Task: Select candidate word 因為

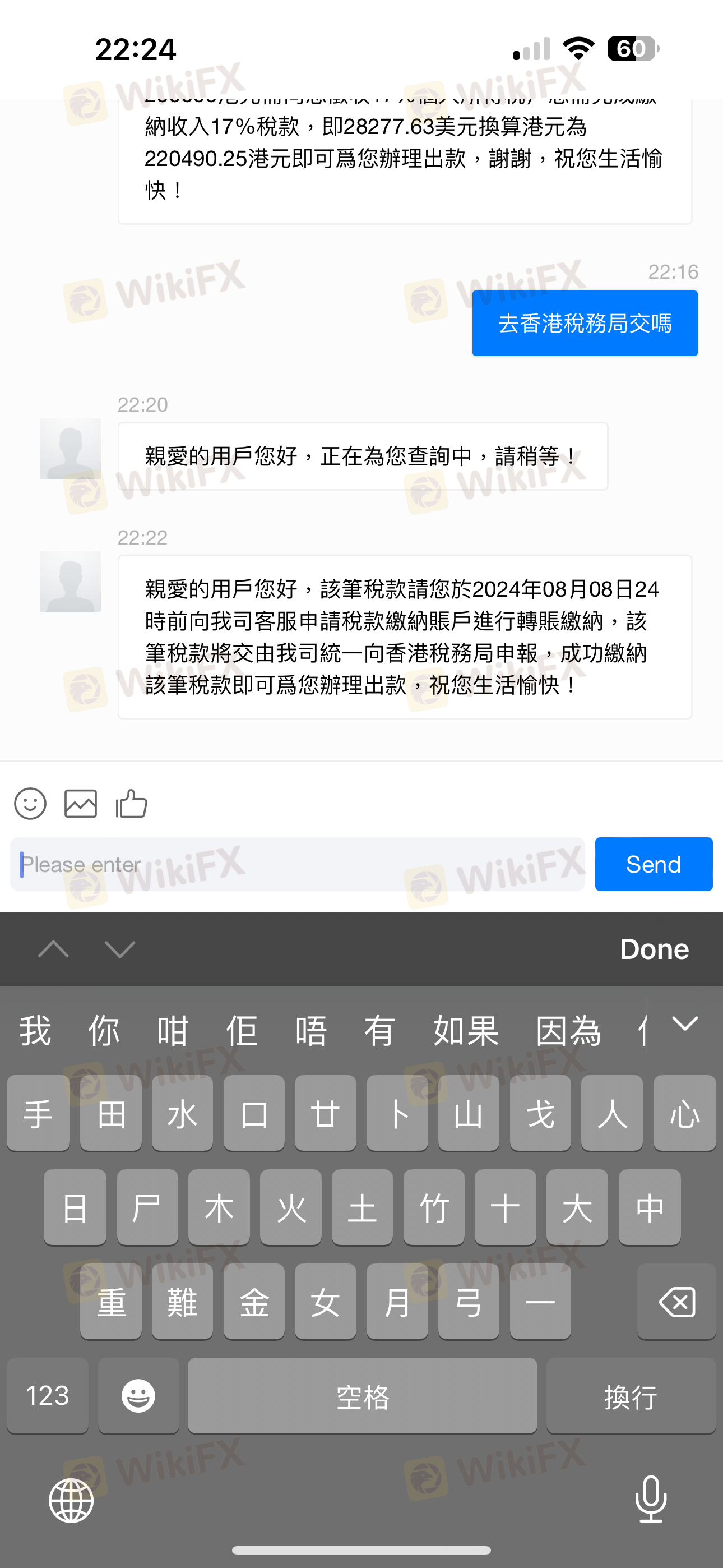Action: tap(568, 1031)
